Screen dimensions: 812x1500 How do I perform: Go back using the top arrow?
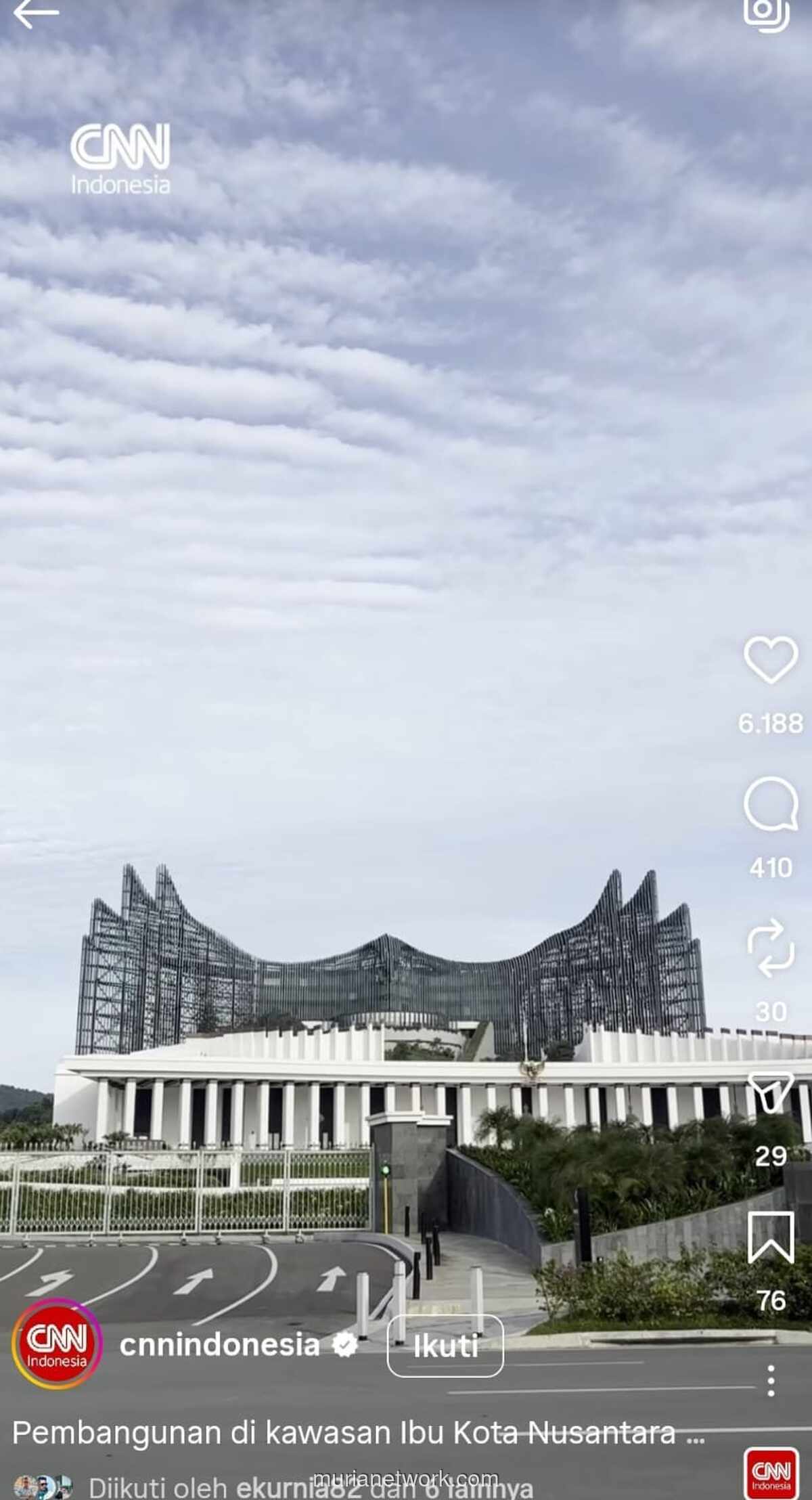tap(35, 14)
